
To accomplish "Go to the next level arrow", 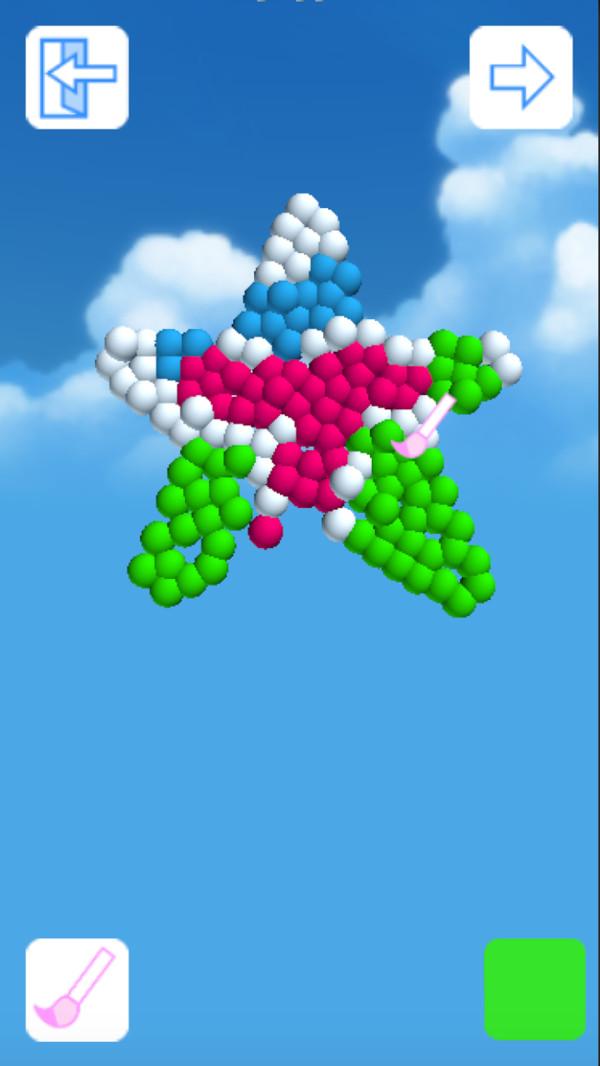I will [x=520, y=77].
